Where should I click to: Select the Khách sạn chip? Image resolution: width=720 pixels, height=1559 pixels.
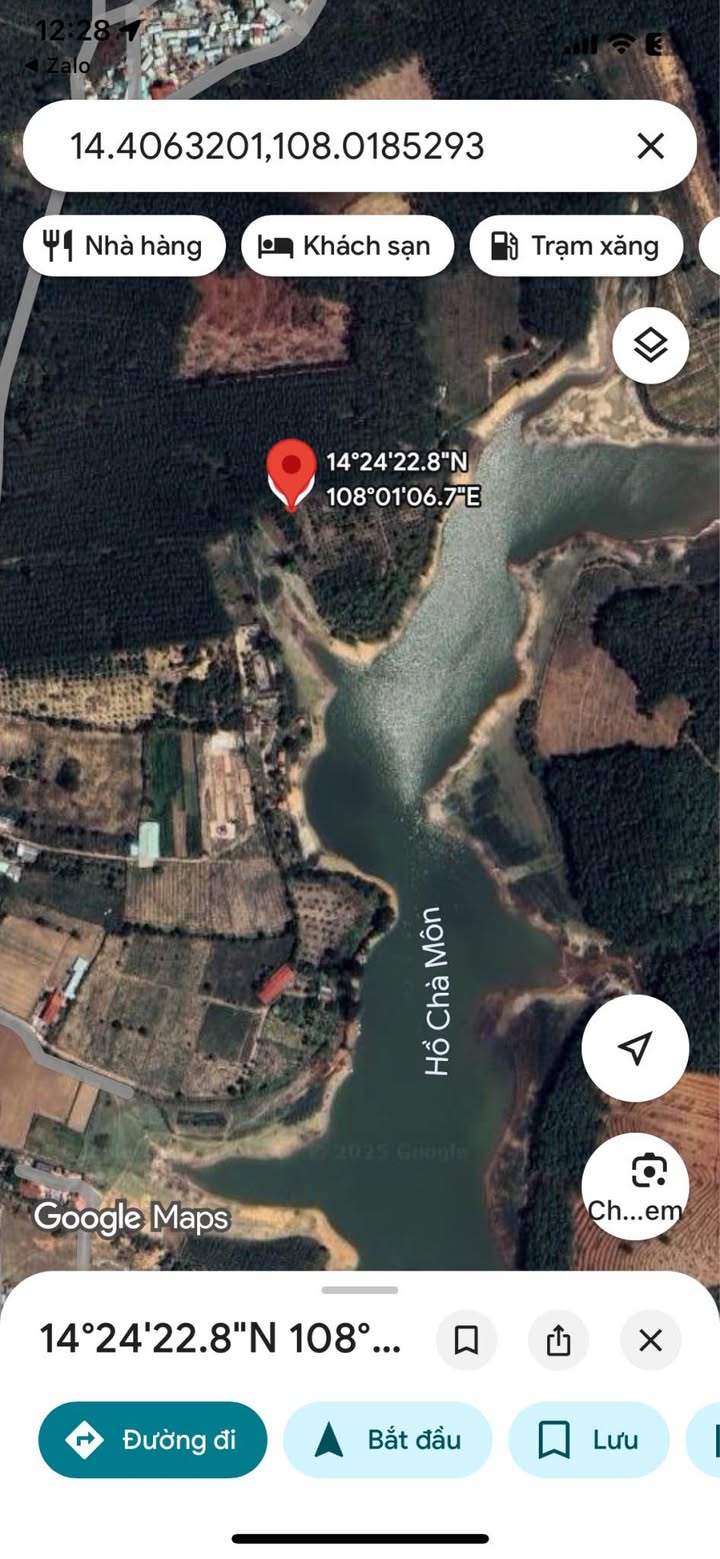[347, 246]
